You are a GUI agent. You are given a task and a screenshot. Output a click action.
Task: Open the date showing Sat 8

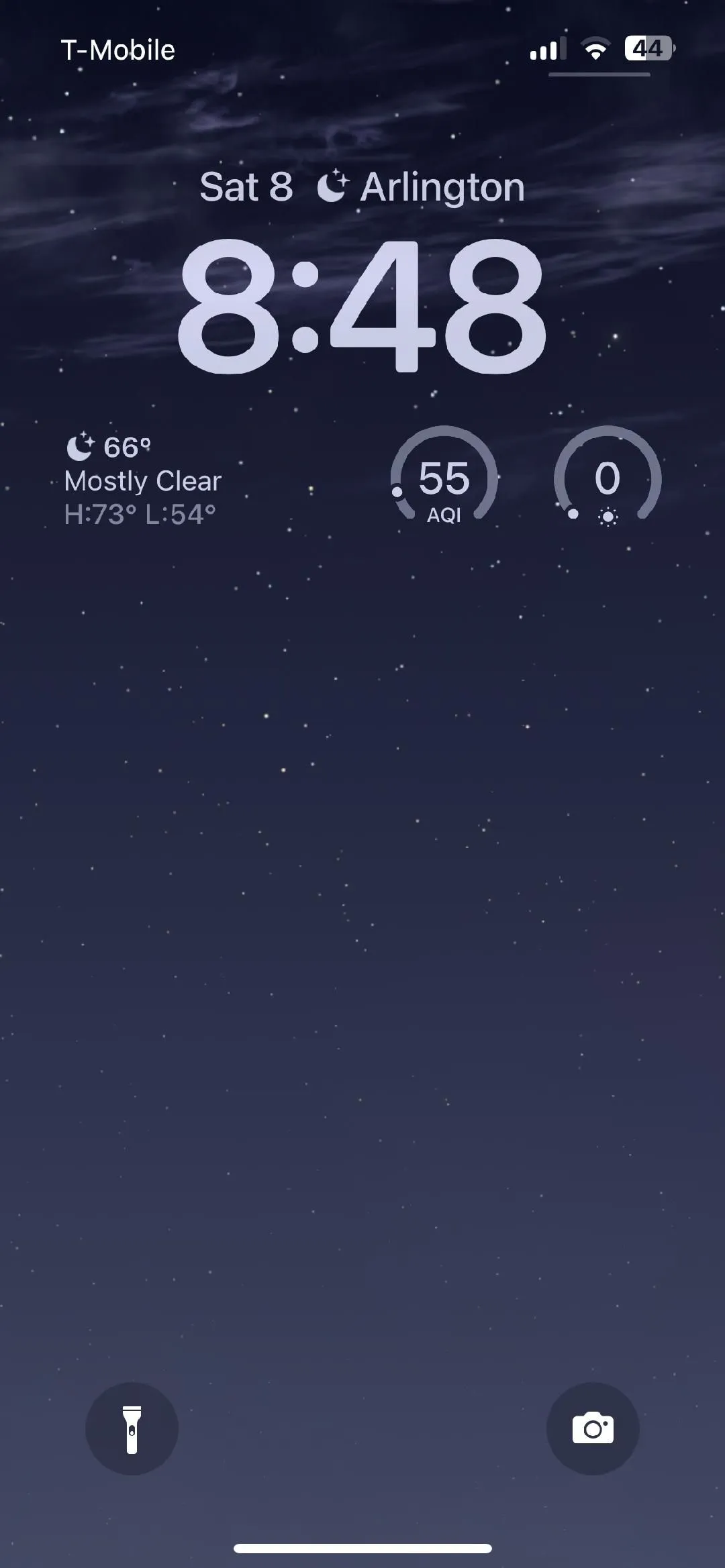click(x=246, y=186)
